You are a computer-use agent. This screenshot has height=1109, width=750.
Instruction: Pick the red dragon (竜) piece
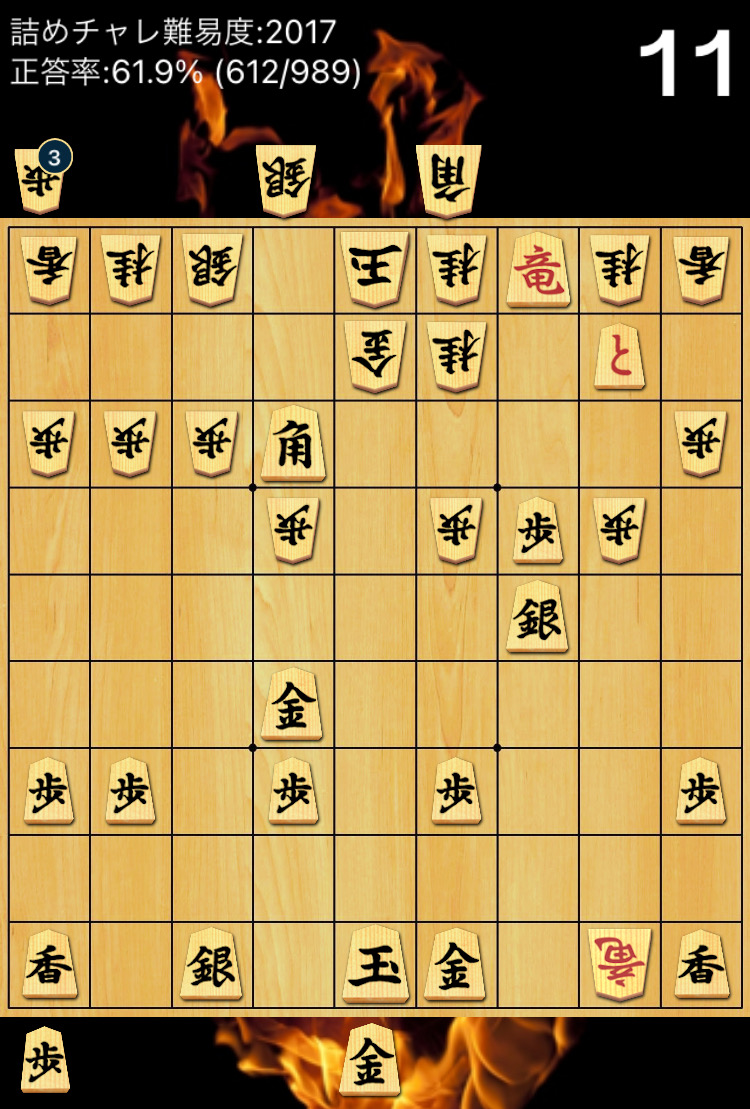[537, 269]
